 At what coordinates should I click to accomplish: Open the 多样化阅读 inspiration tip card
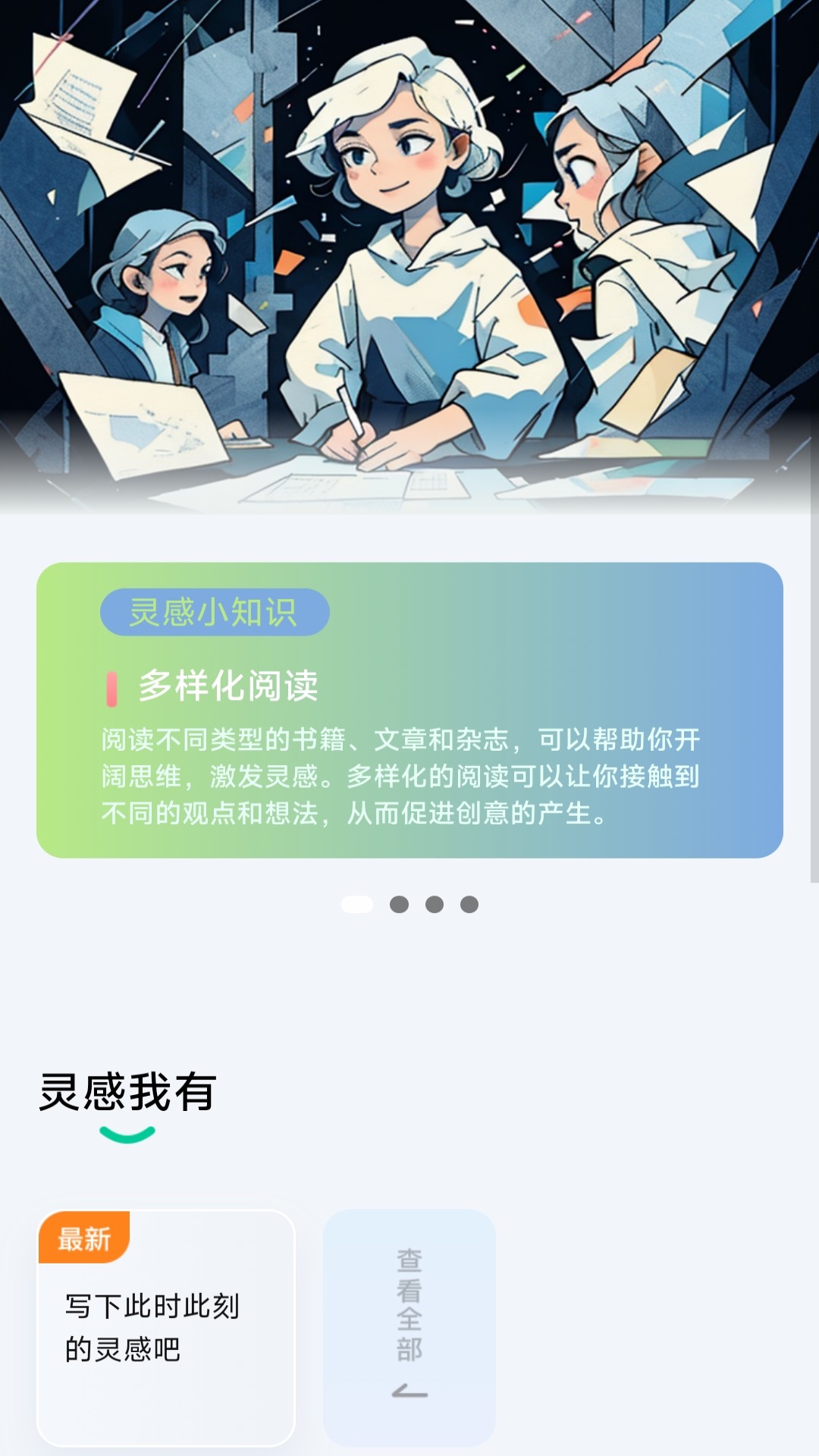tap(409, 710)
